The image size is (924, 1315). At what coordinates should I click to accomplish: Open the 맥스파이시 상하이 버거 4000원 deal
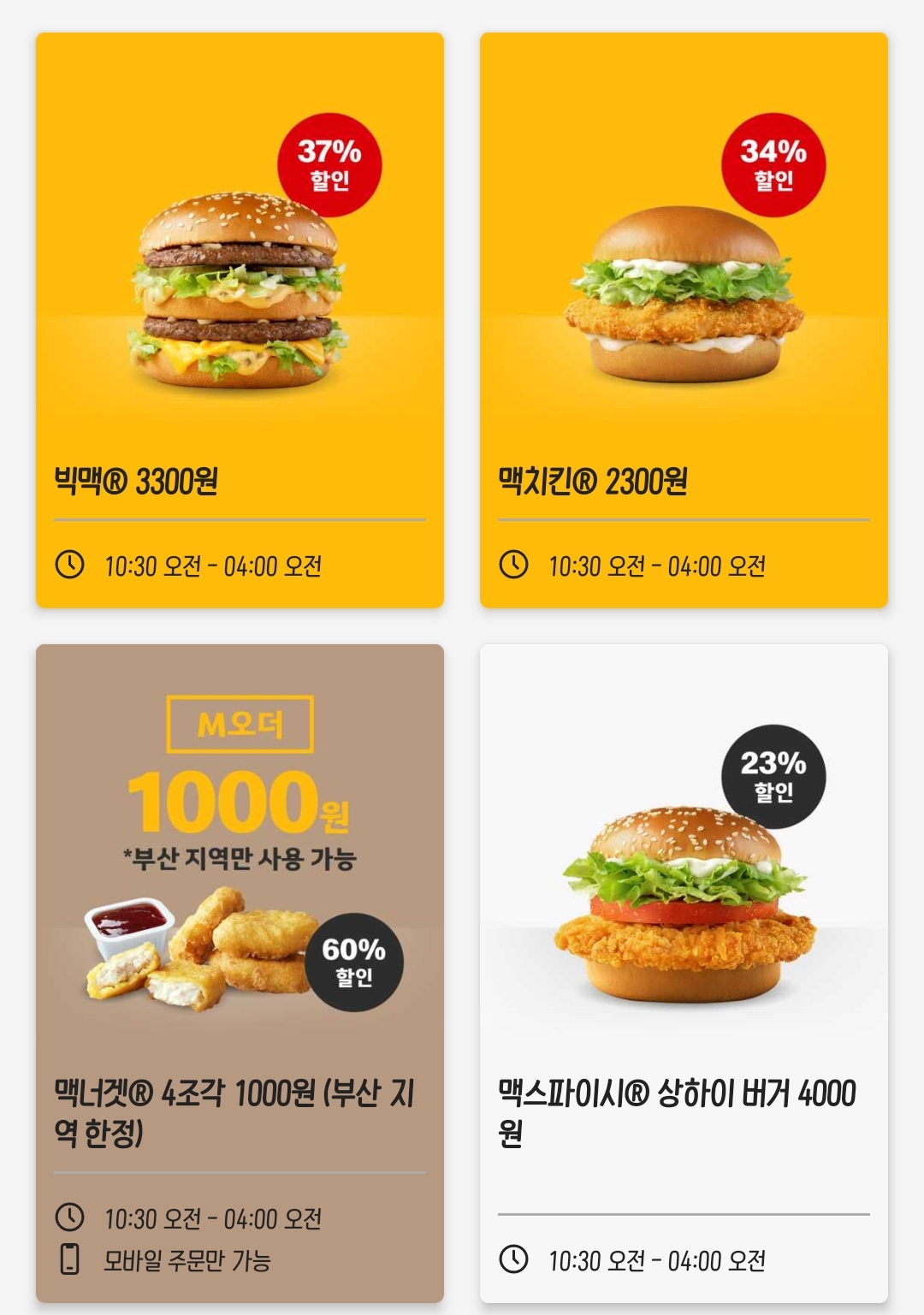(684, 973)
